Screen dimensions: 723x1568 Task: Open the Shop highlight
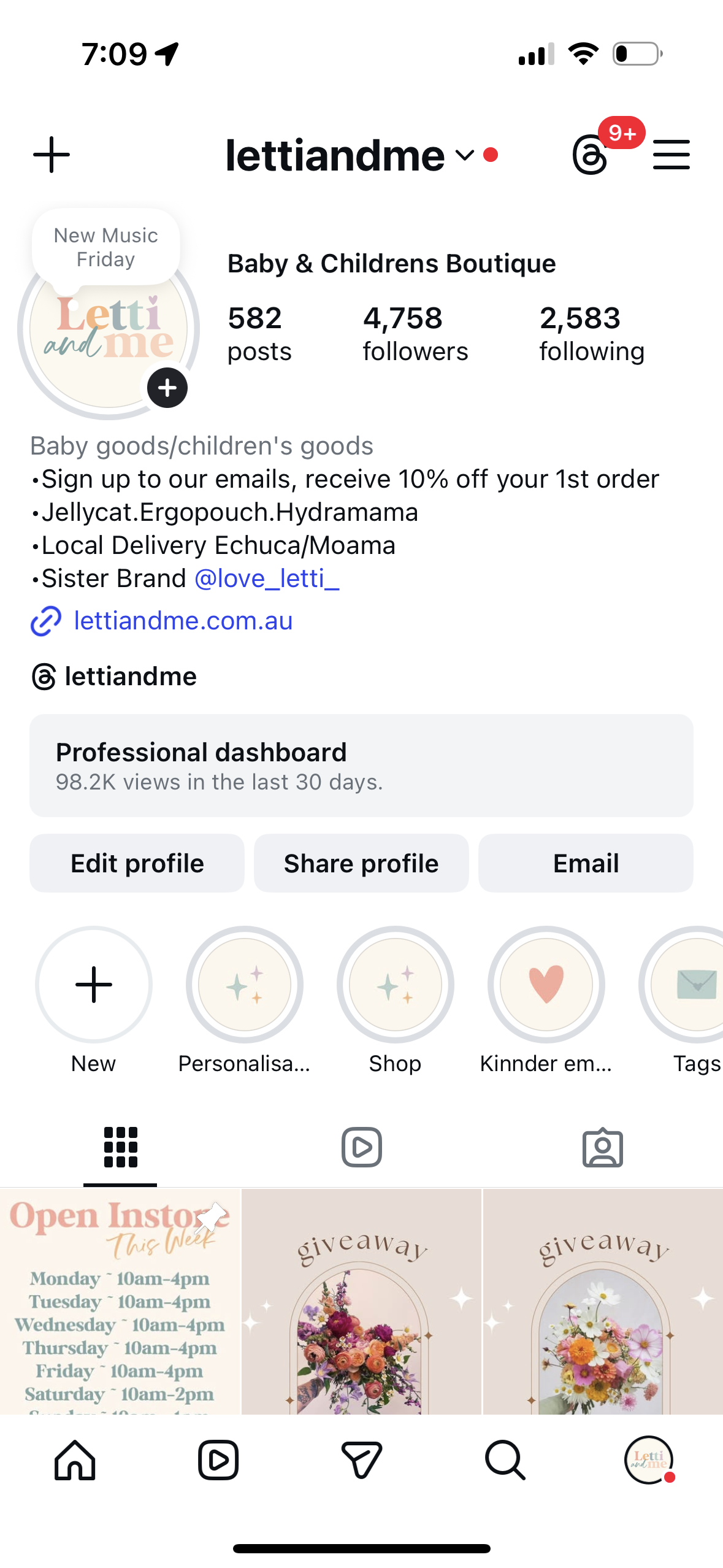coord(395,985)
